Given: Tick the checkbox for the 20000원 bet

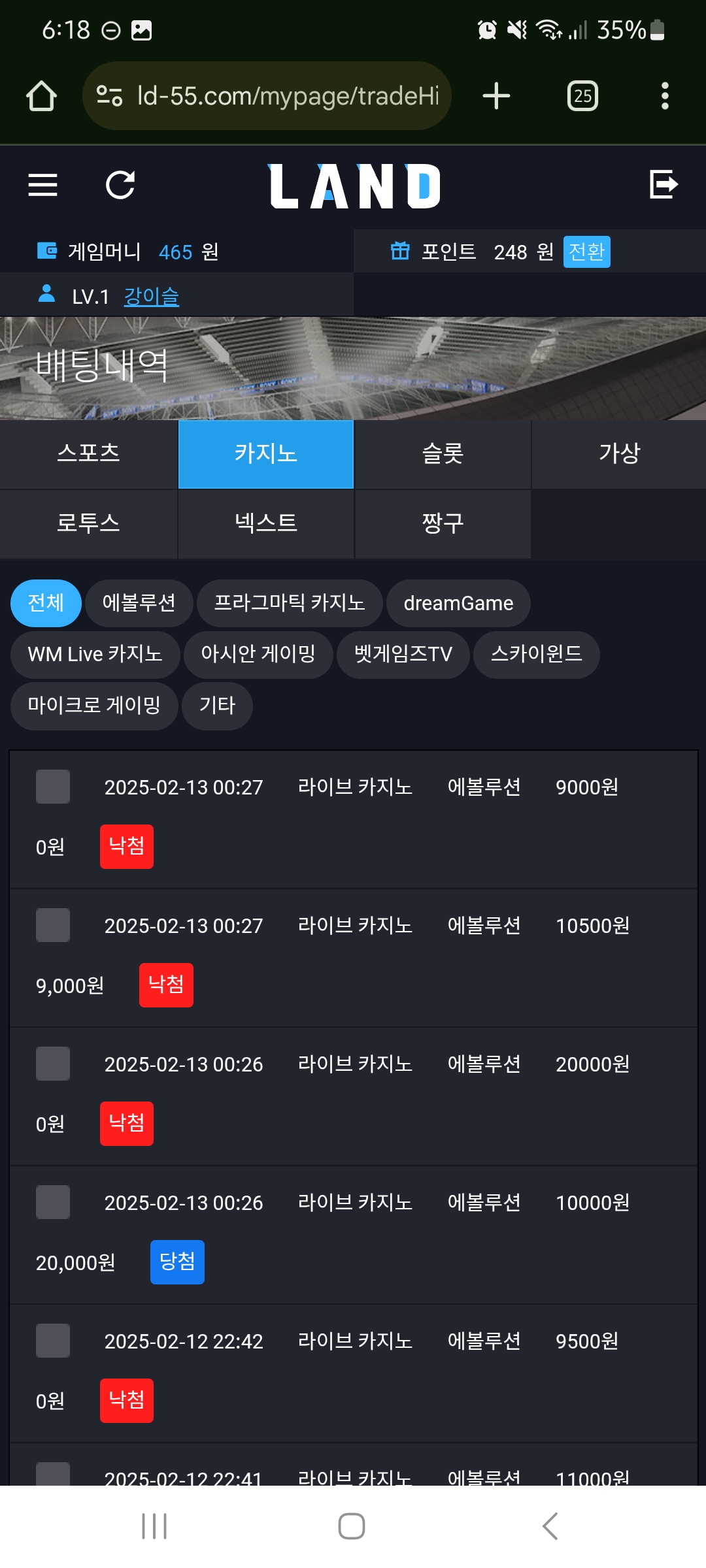Looking at the screenshot, I should [x=53, y=1064].
